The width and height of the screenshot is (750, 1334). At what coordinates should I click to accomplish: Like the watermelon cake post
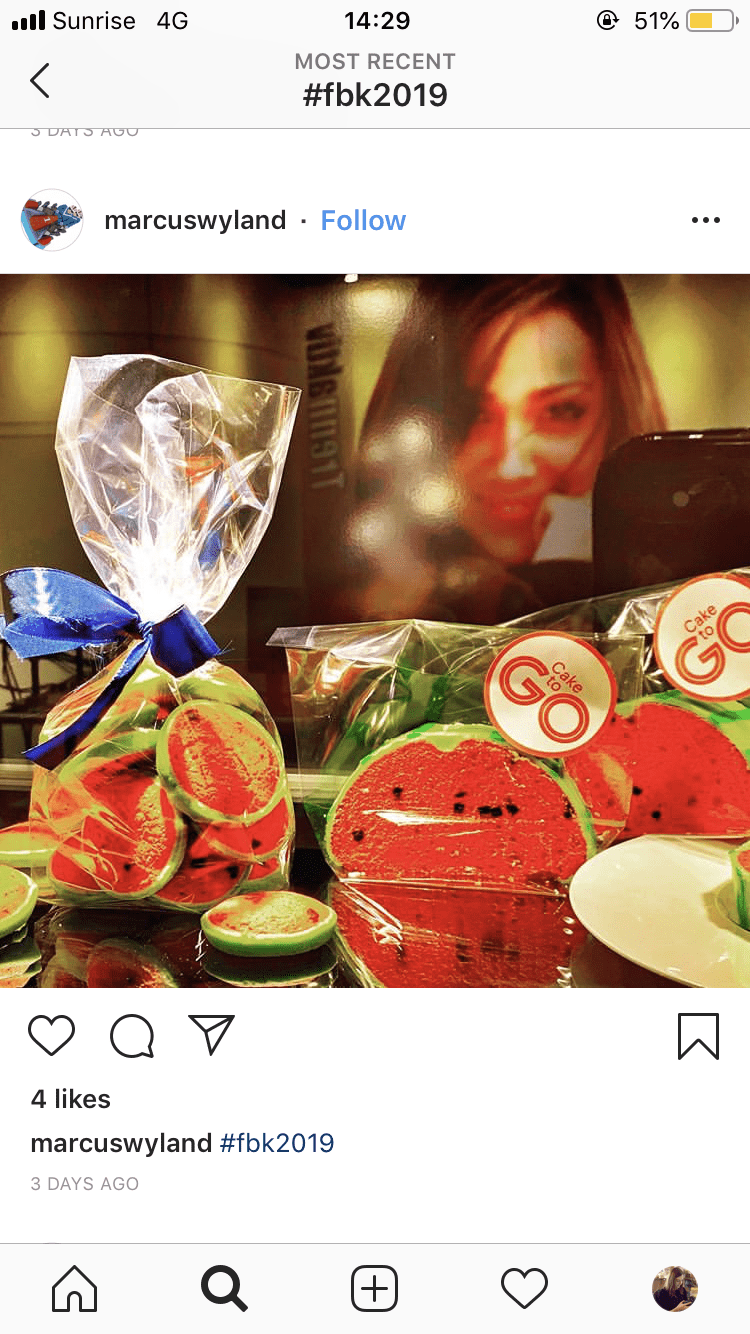tap(52, 1036)
